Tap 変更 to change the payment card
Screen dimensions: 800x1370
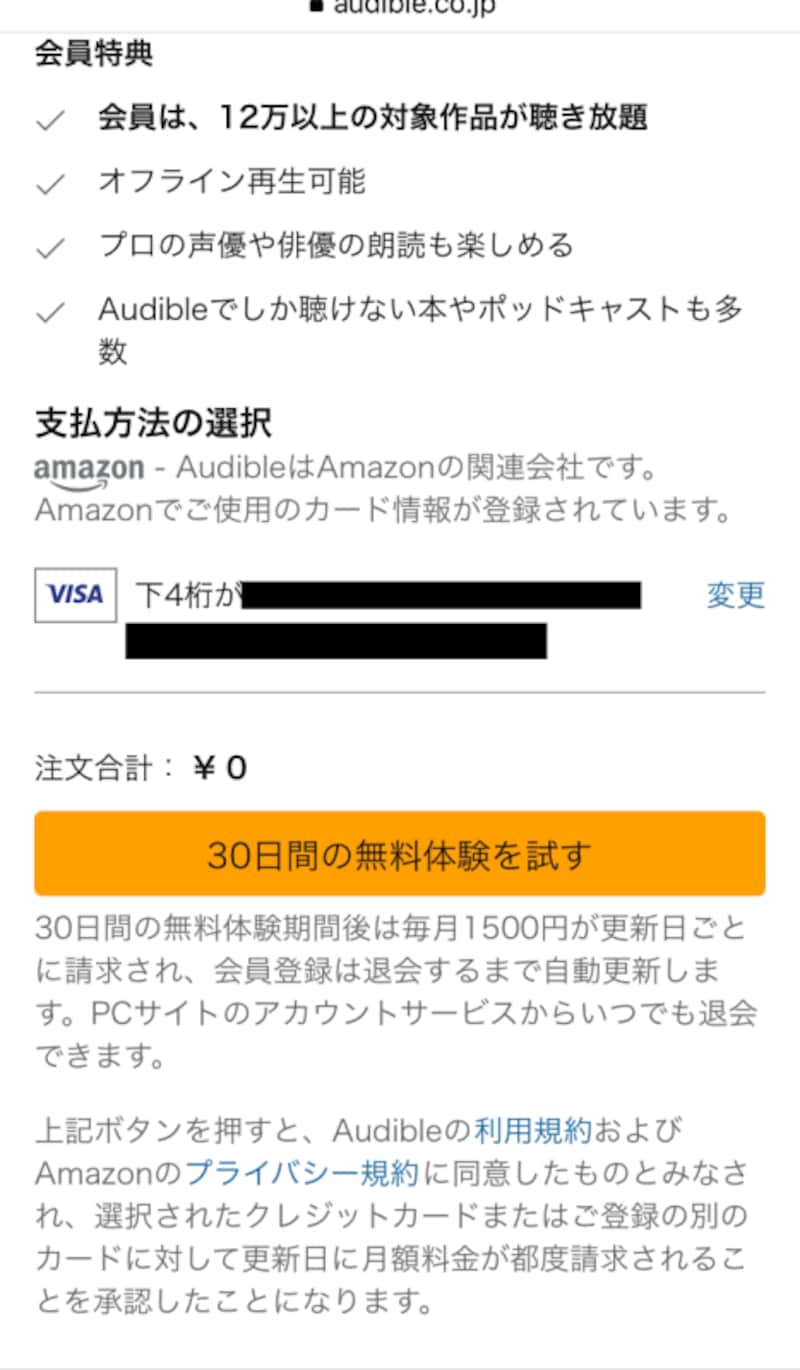735,595
